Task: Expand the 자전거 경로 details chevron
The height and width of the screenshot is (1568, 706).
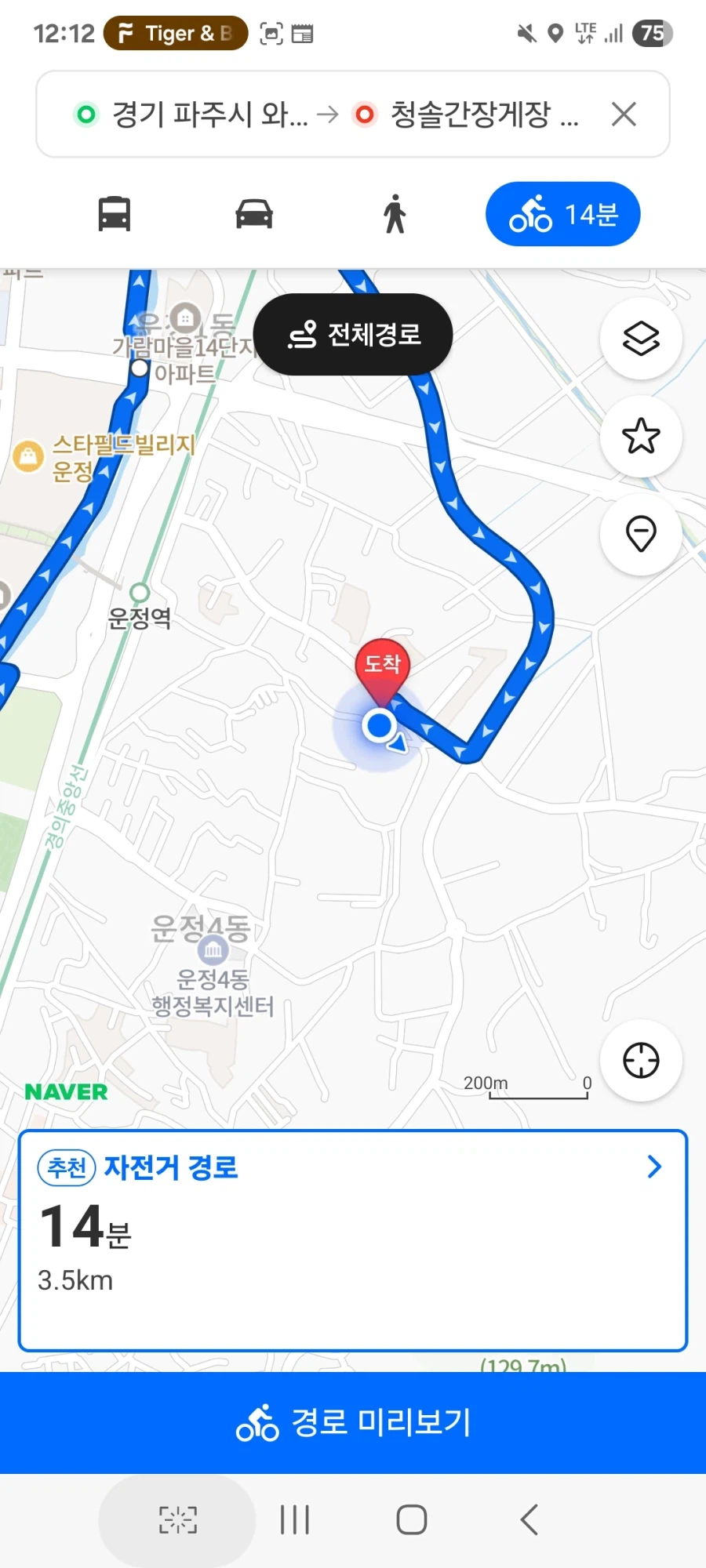Action: pos(653,1168)
